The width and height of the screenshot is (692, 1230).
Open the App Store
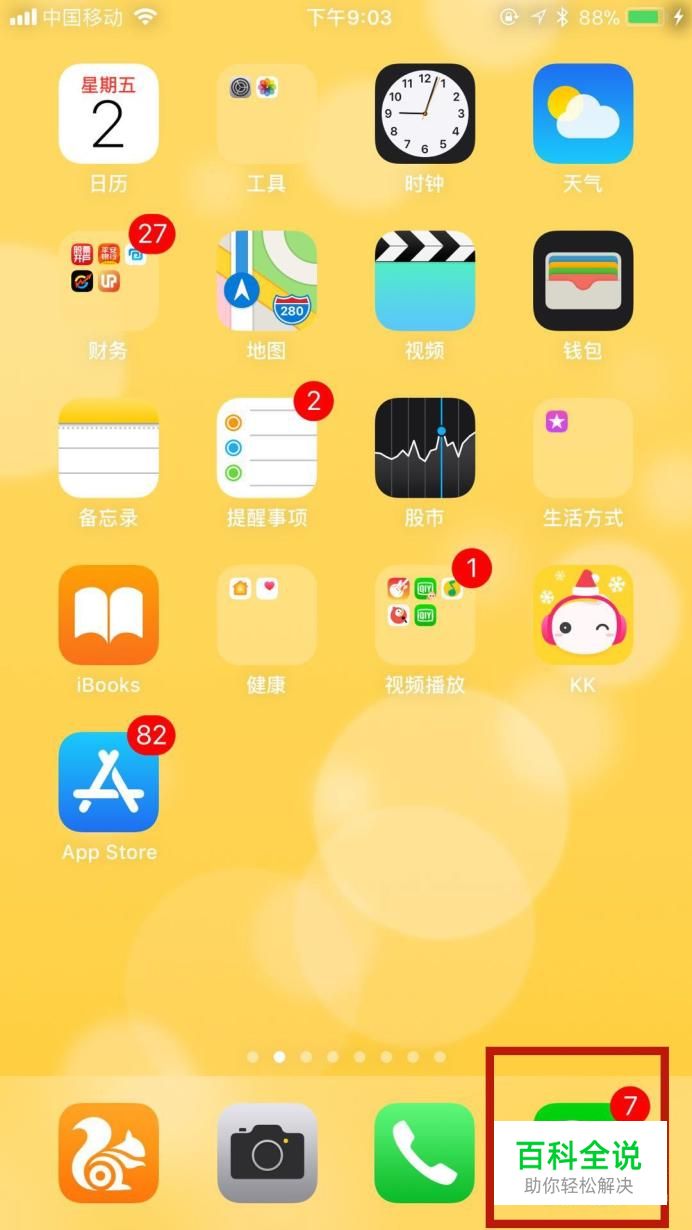(x=108, y=782)
